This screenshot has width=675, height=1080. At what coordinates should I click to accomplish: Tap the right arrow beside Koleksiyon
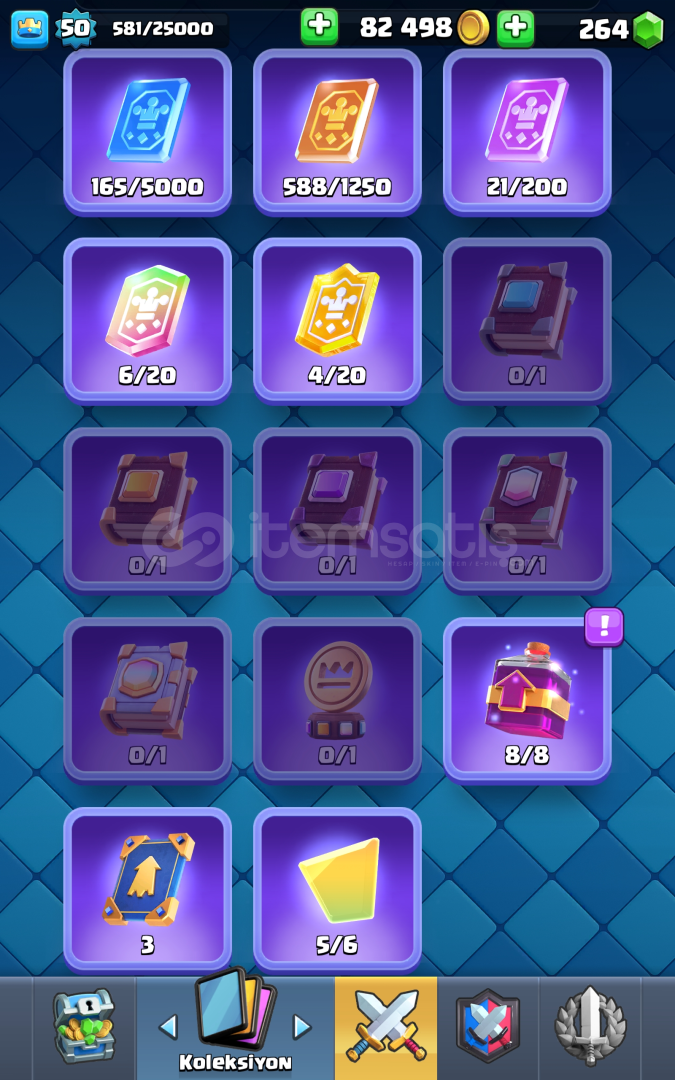pos(302,1027)
